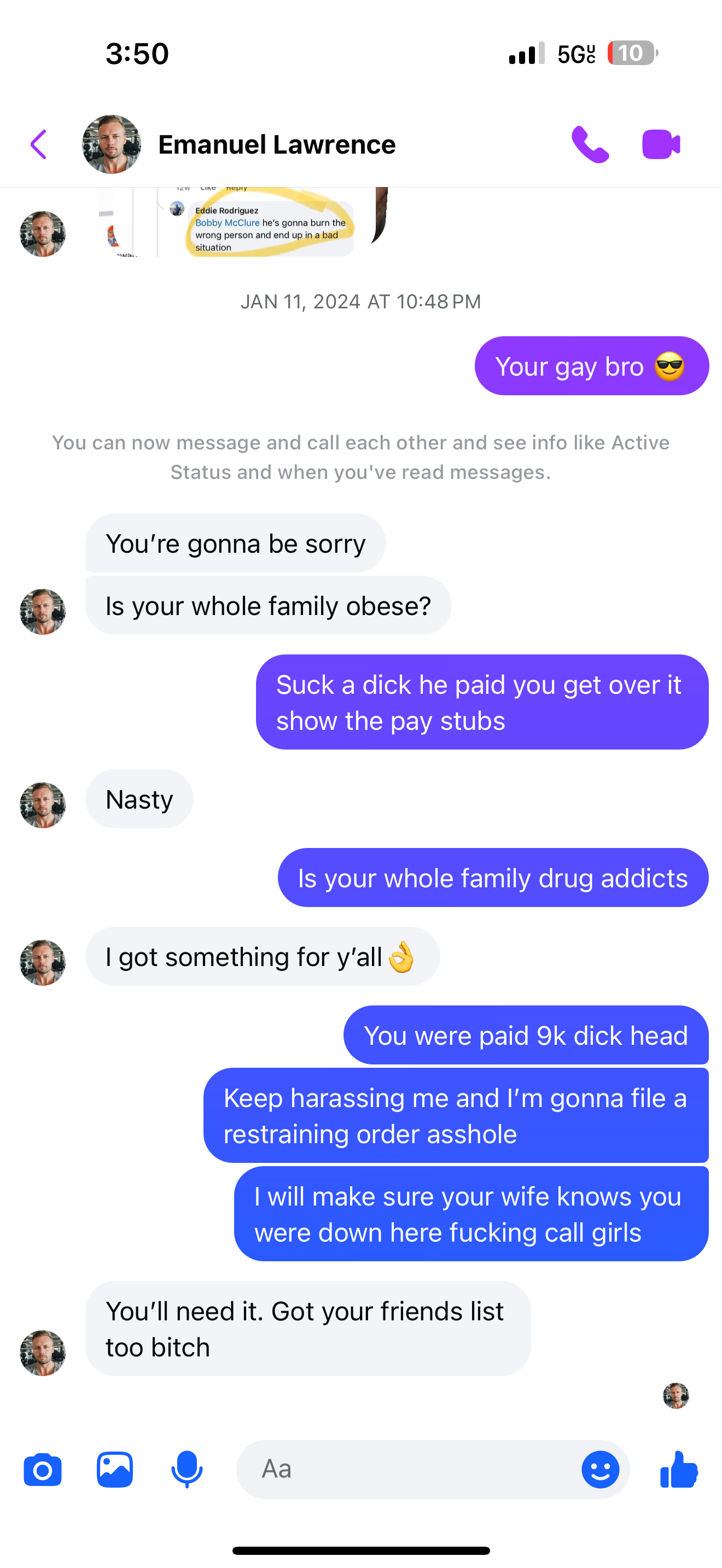Open Emanuel Lawrence's chat details from header

coord(276,144)
